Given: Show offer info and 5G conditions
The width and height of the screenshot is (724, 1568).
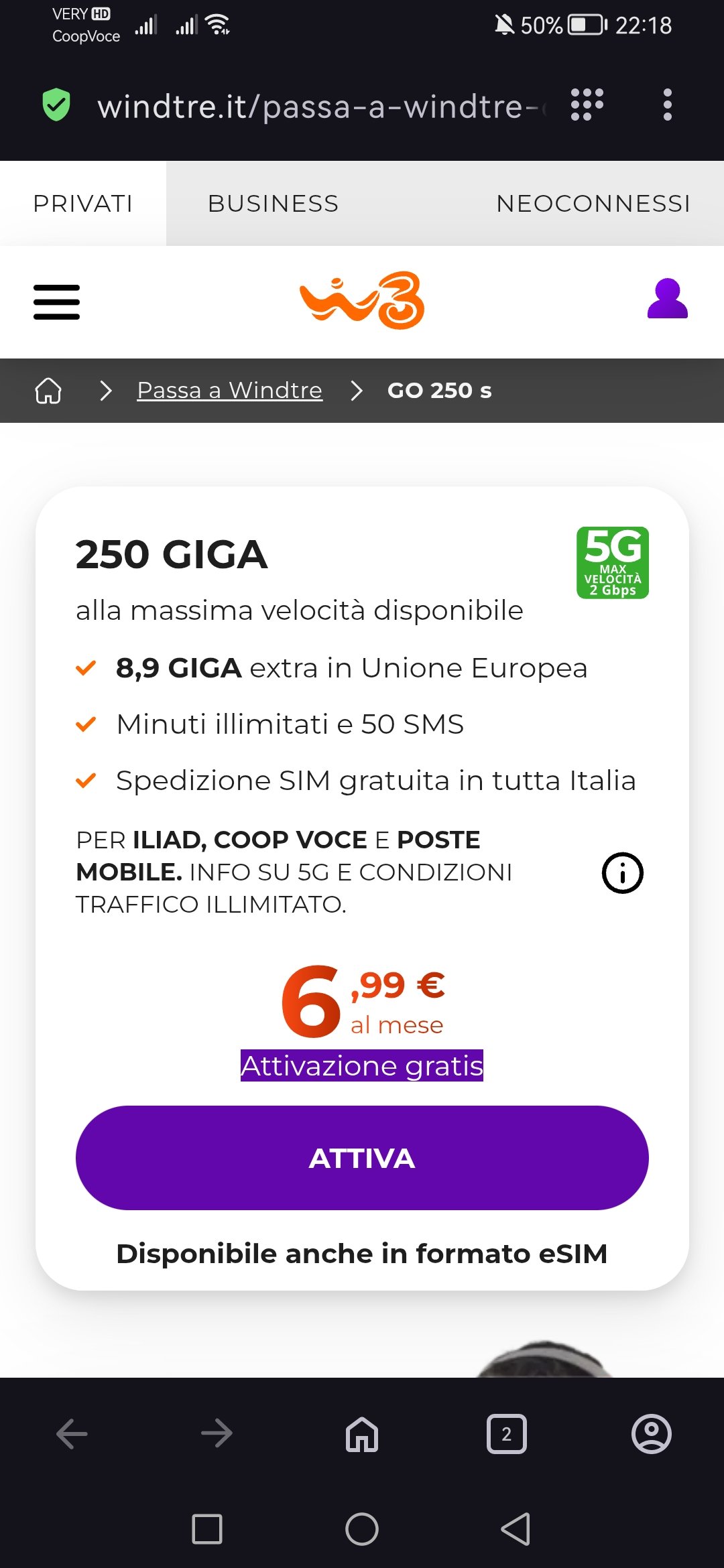Looking at the screenshot, I should [622, 873].
